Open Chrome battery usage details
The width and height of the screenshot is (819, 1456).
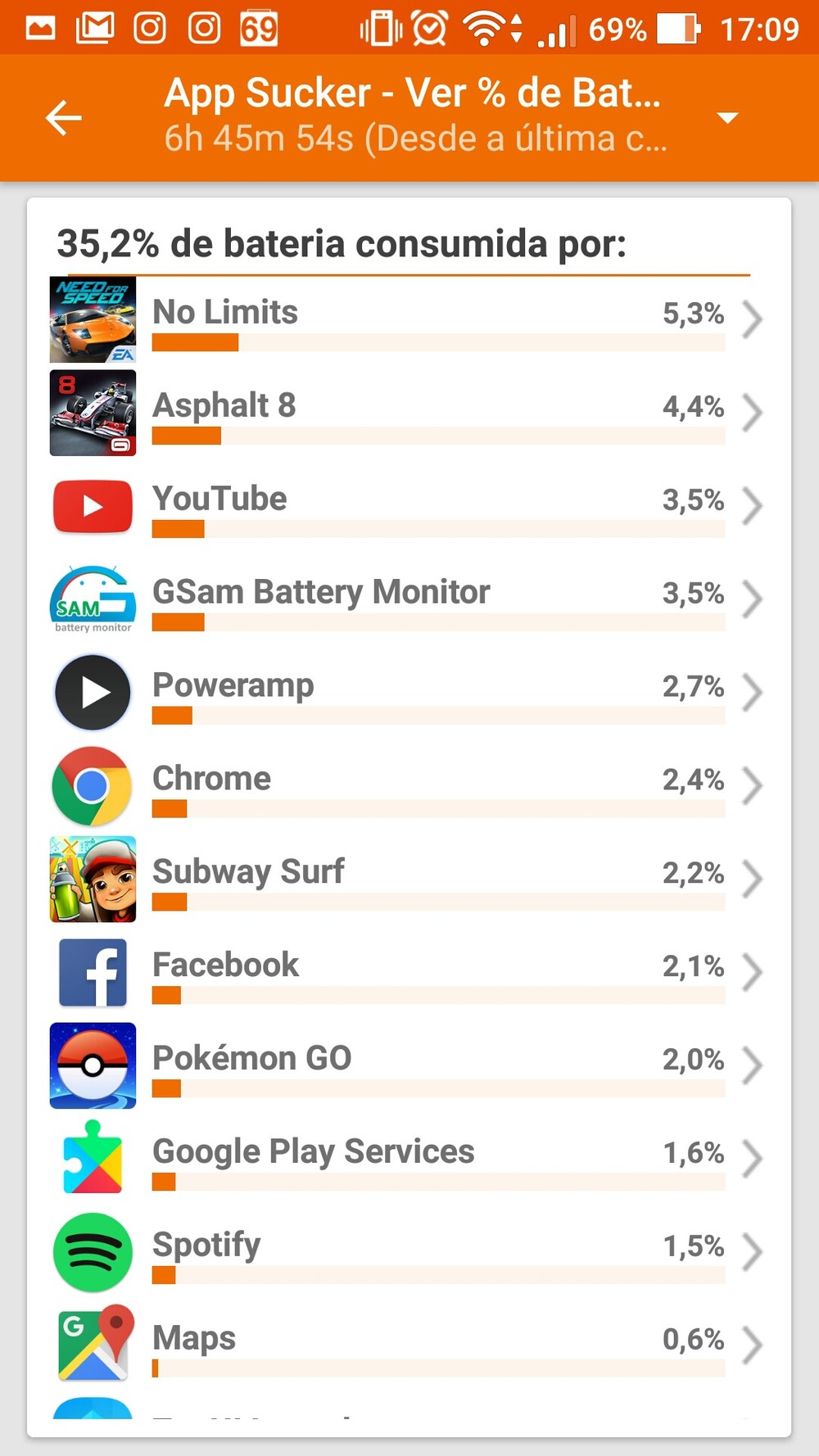click(x=409, y=786)
